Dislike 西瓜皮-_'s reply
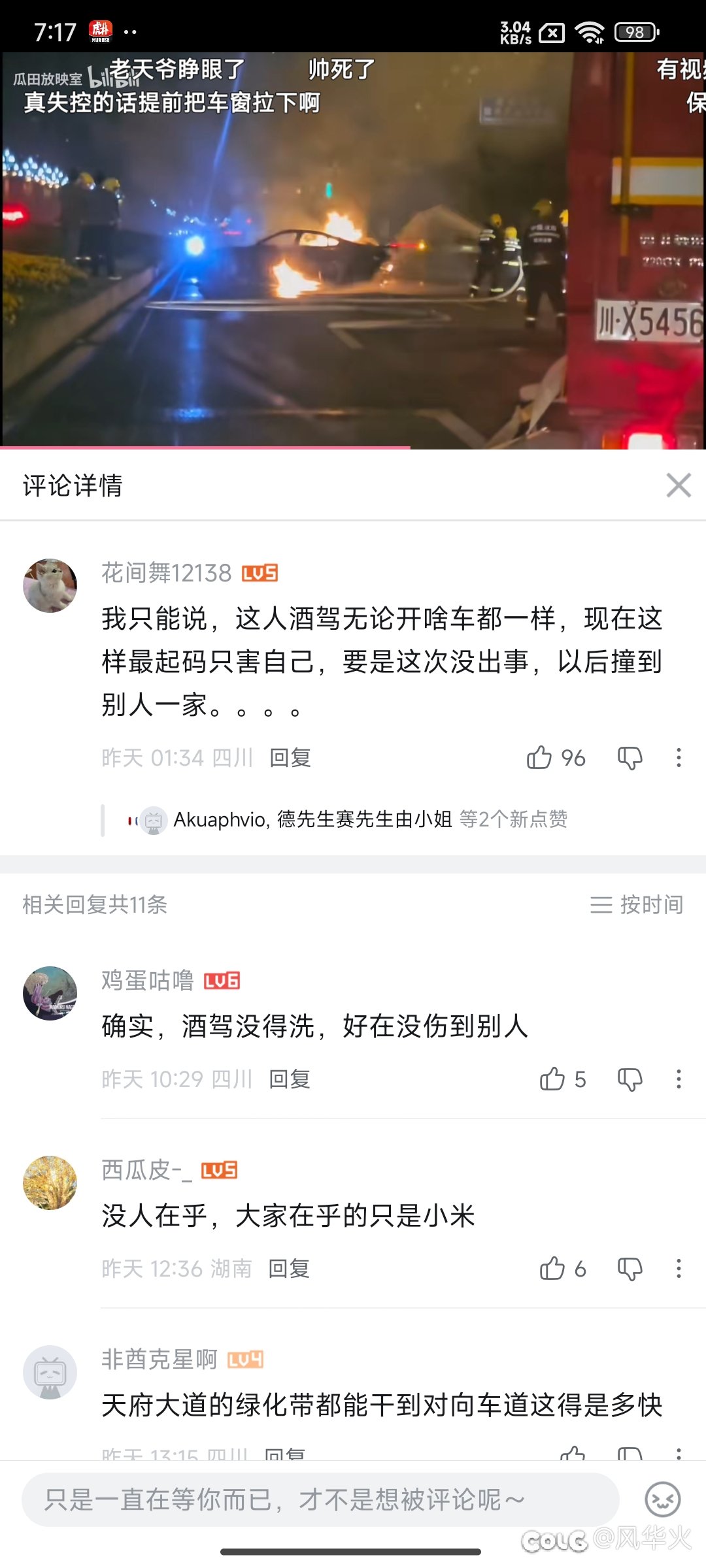Viewport: 706px width, 1568px height. tap(630, 1269)
